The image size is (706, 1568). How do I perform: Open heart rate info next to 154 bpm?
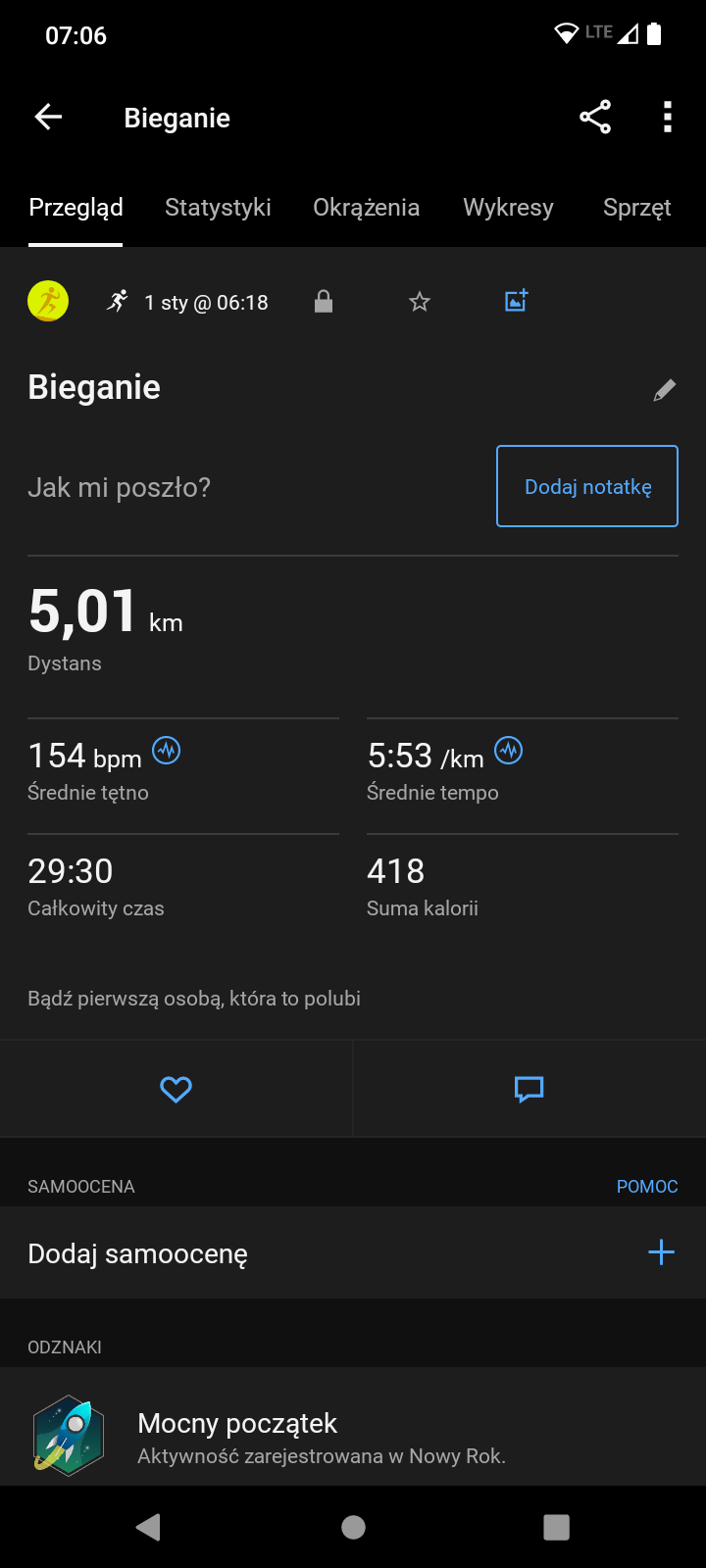(167, 752)
